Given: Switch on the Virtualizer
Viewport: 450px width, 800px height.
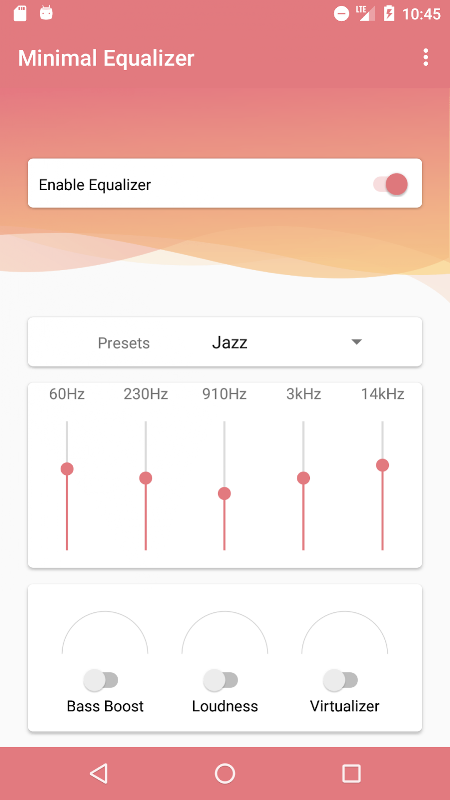Looking at the screenshot, I should [340, 680].
